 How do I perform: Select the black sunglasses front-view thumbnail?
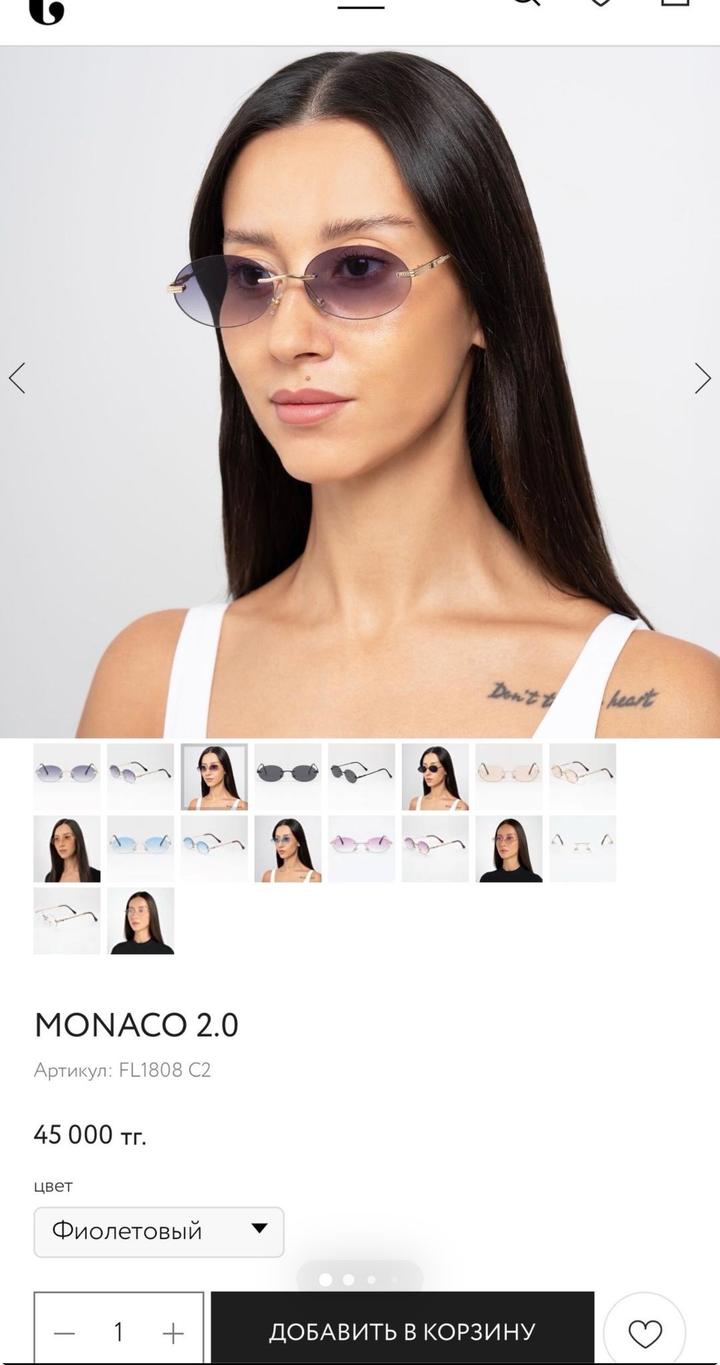[x=288, y=776]
